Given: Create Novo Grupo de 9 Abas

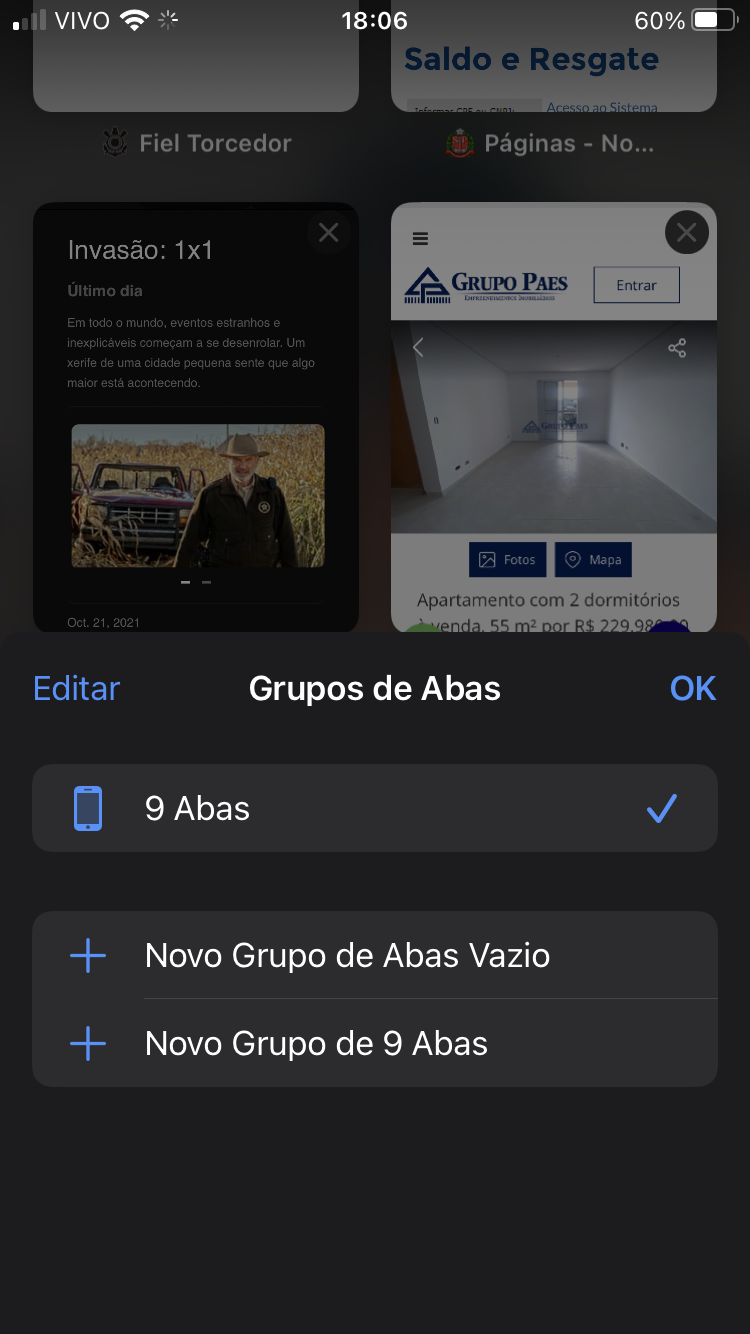Looking at the screenshot, I should click(x=374, y=1043).
